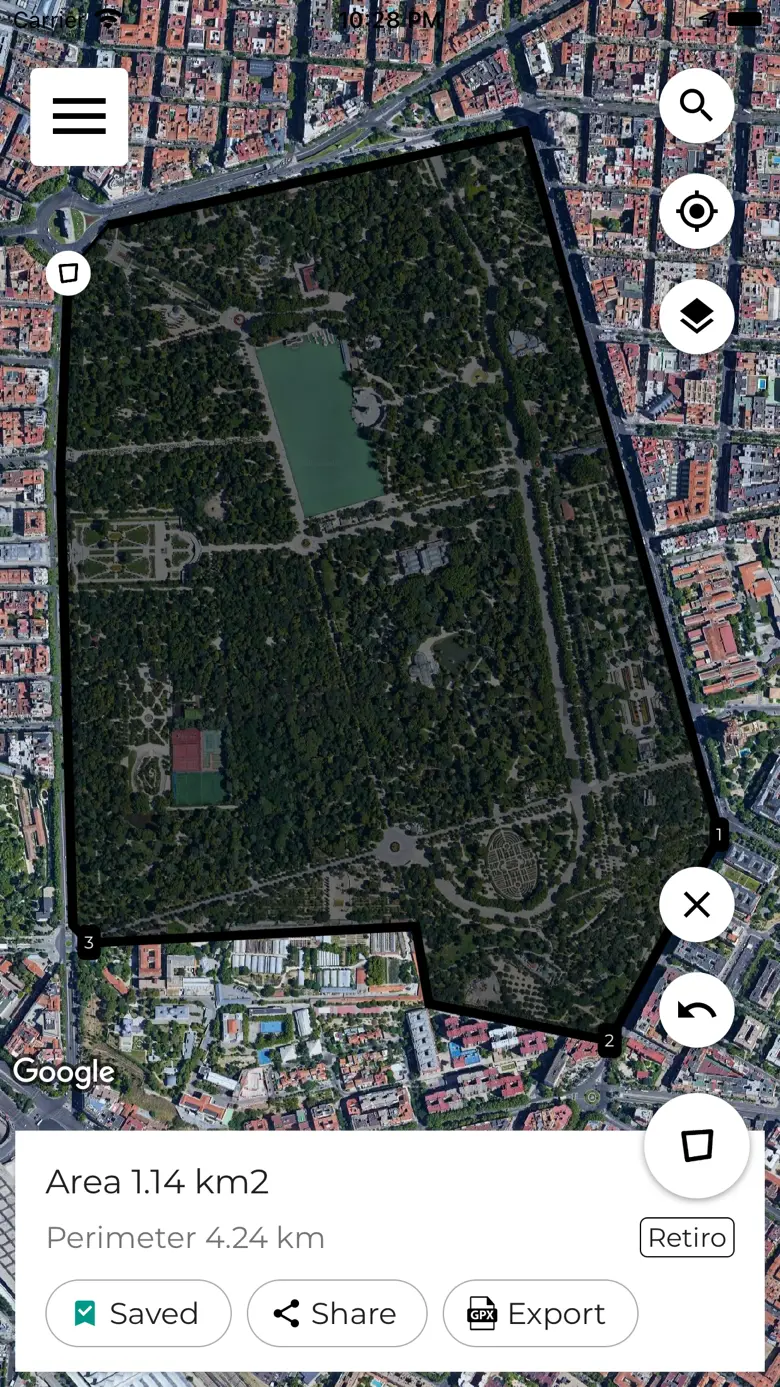
Task: Undo the last polygon point
Action: click(x=696, y=1010)
